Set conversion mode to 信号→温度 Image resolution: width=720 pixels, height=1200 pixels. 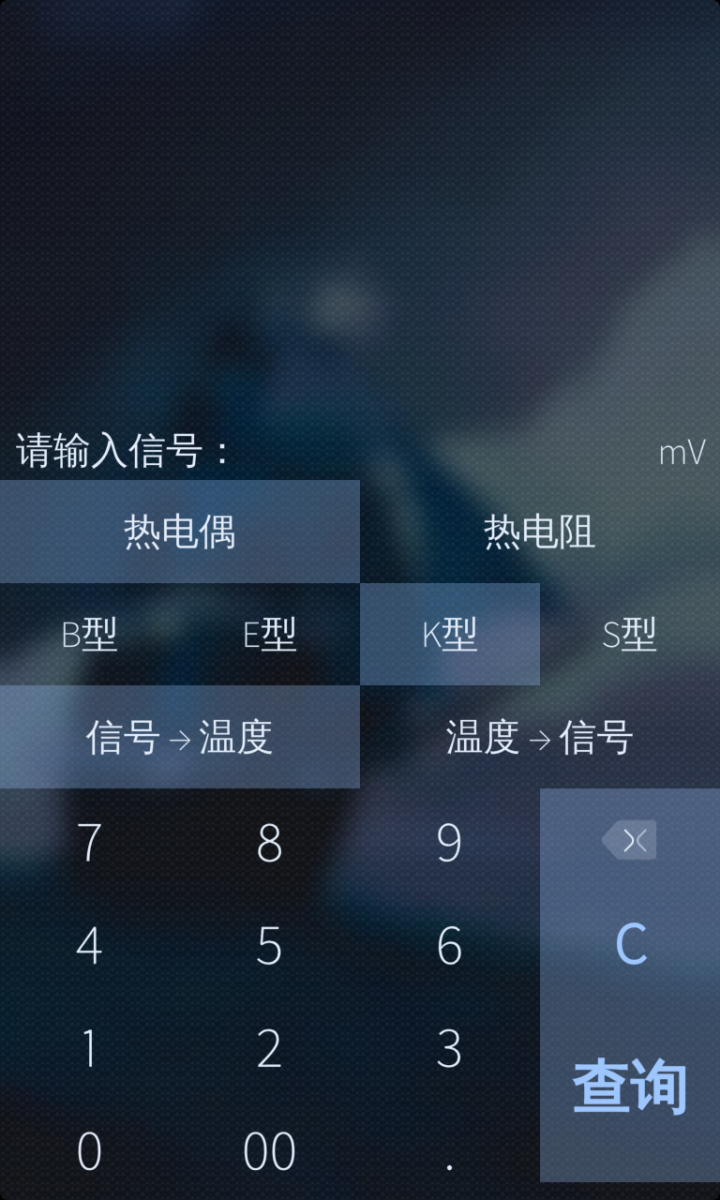pos(180,737)
